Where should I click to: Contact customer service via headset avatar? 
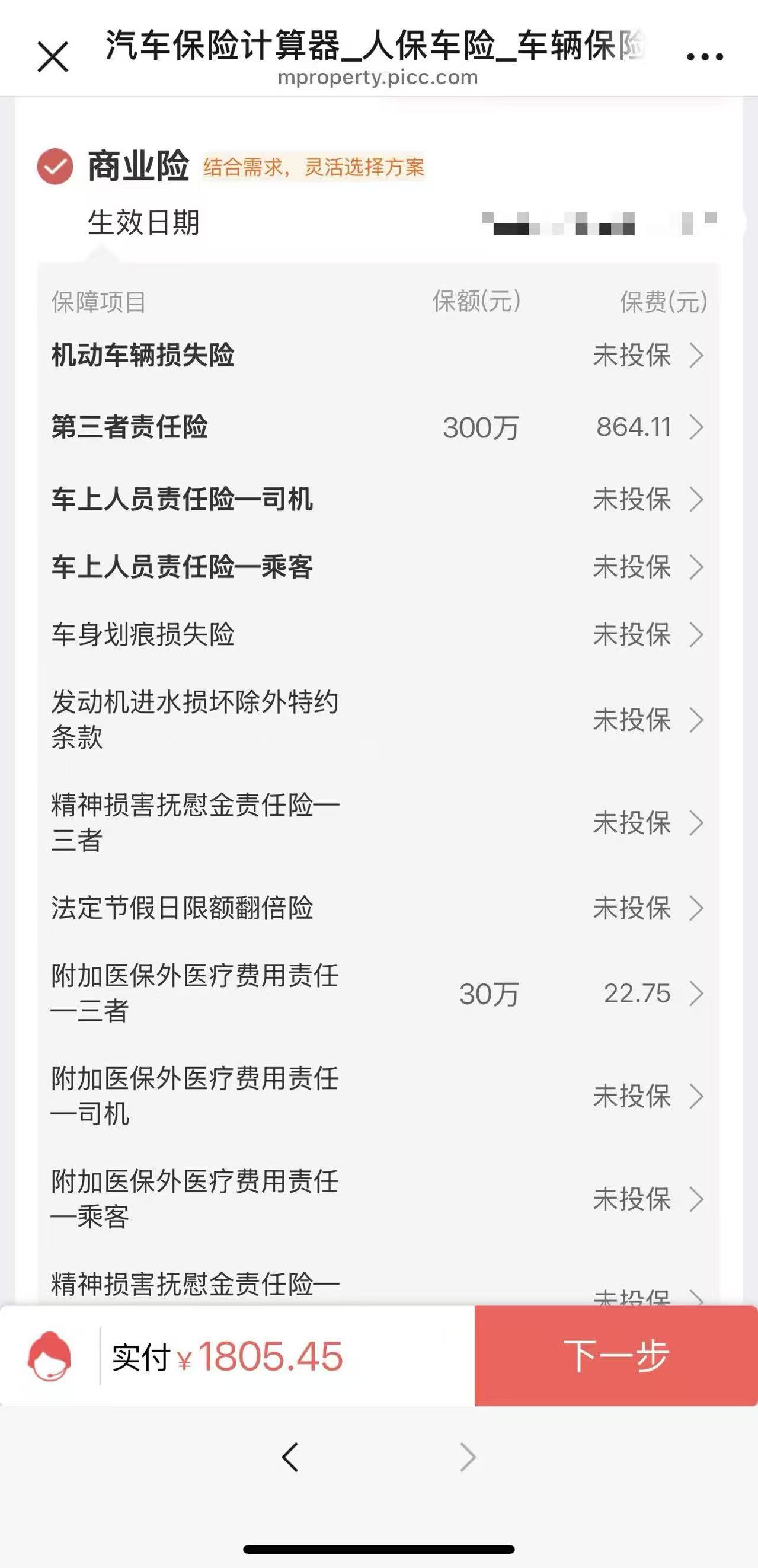(49, 1356)
